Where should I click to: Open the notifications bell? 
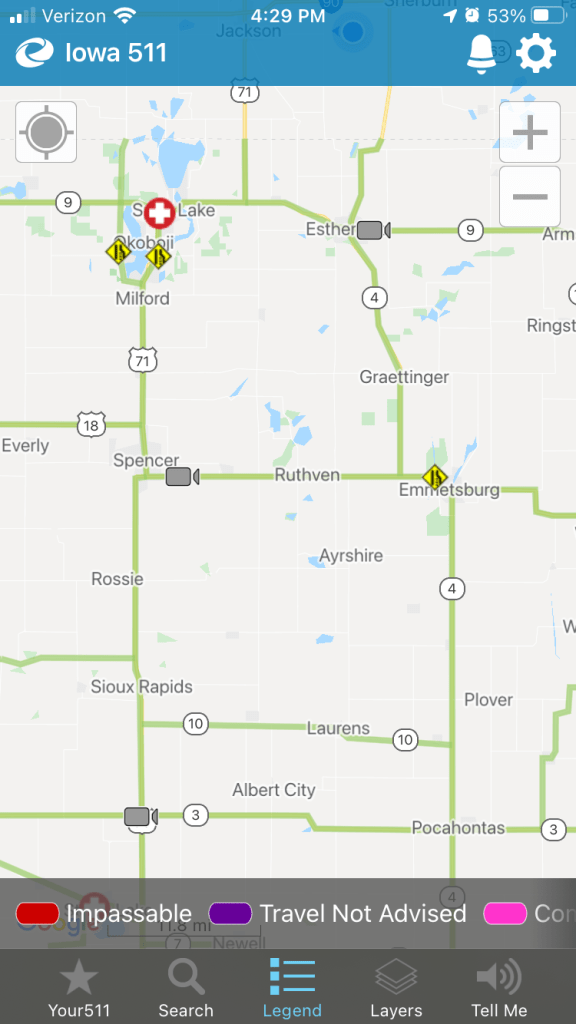[x=481, y=53]
